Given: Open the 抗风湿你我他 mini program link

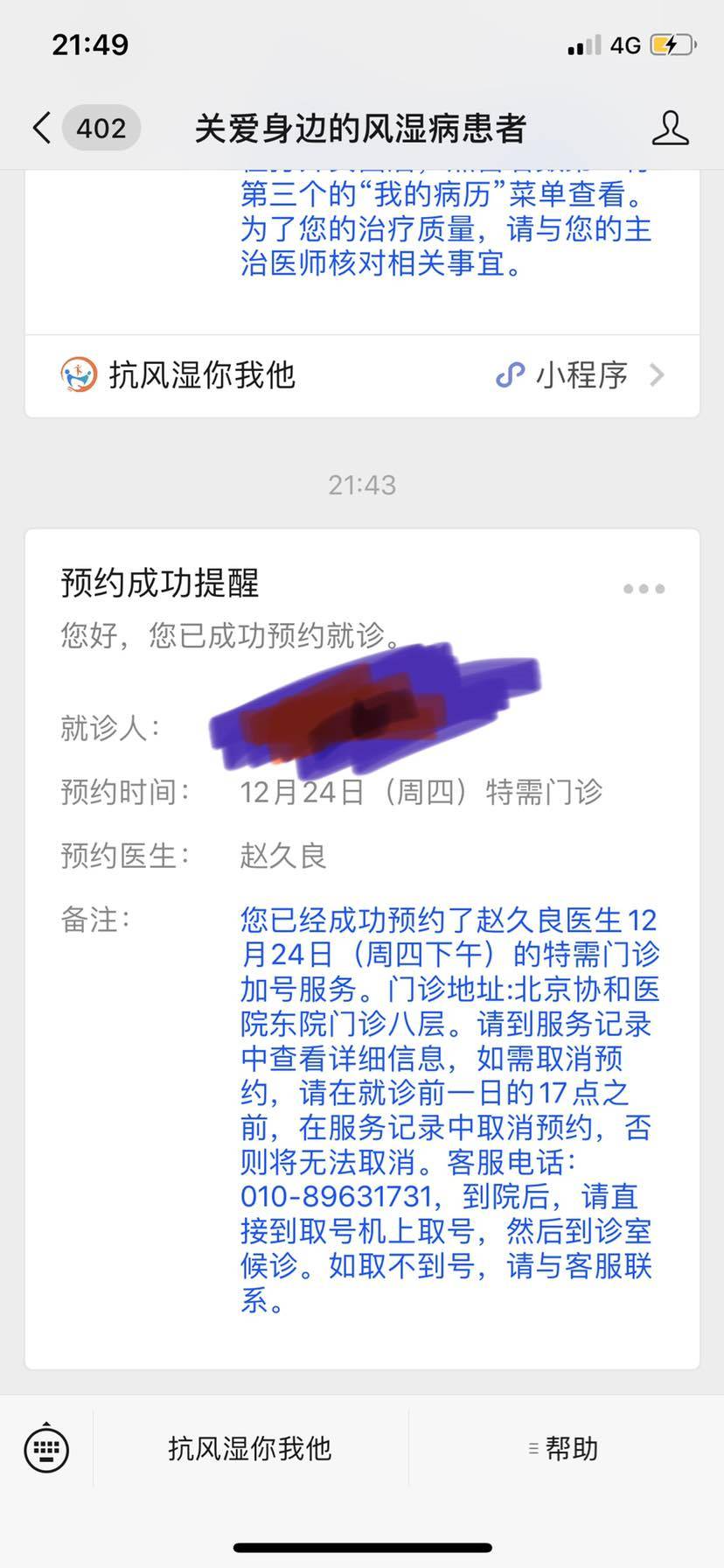Looking at the screenshot, I should pos(362,375).
